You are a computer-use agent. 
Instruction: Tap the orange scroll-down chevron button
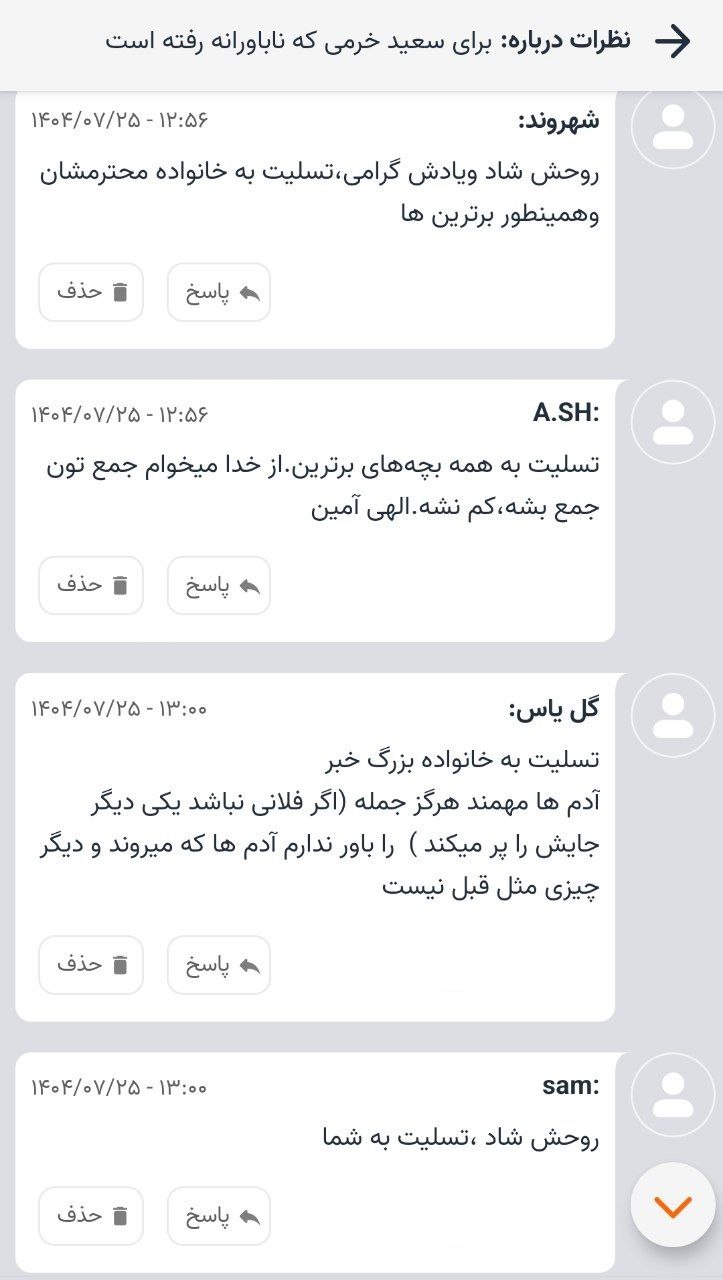click(x=673, y=1205)
